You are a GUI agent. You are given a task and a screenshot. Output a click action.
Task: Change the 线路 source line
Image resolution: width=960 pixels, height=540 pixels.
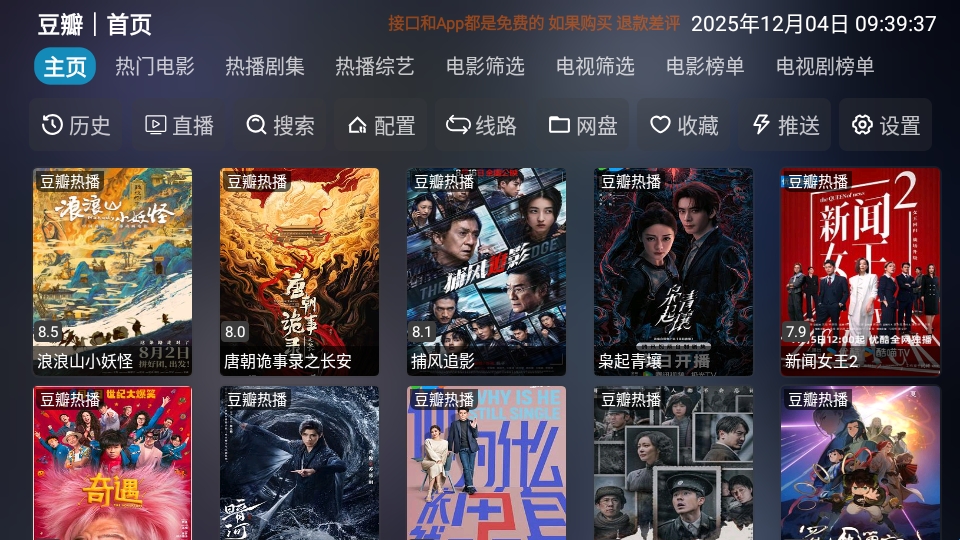coord(481,125)
